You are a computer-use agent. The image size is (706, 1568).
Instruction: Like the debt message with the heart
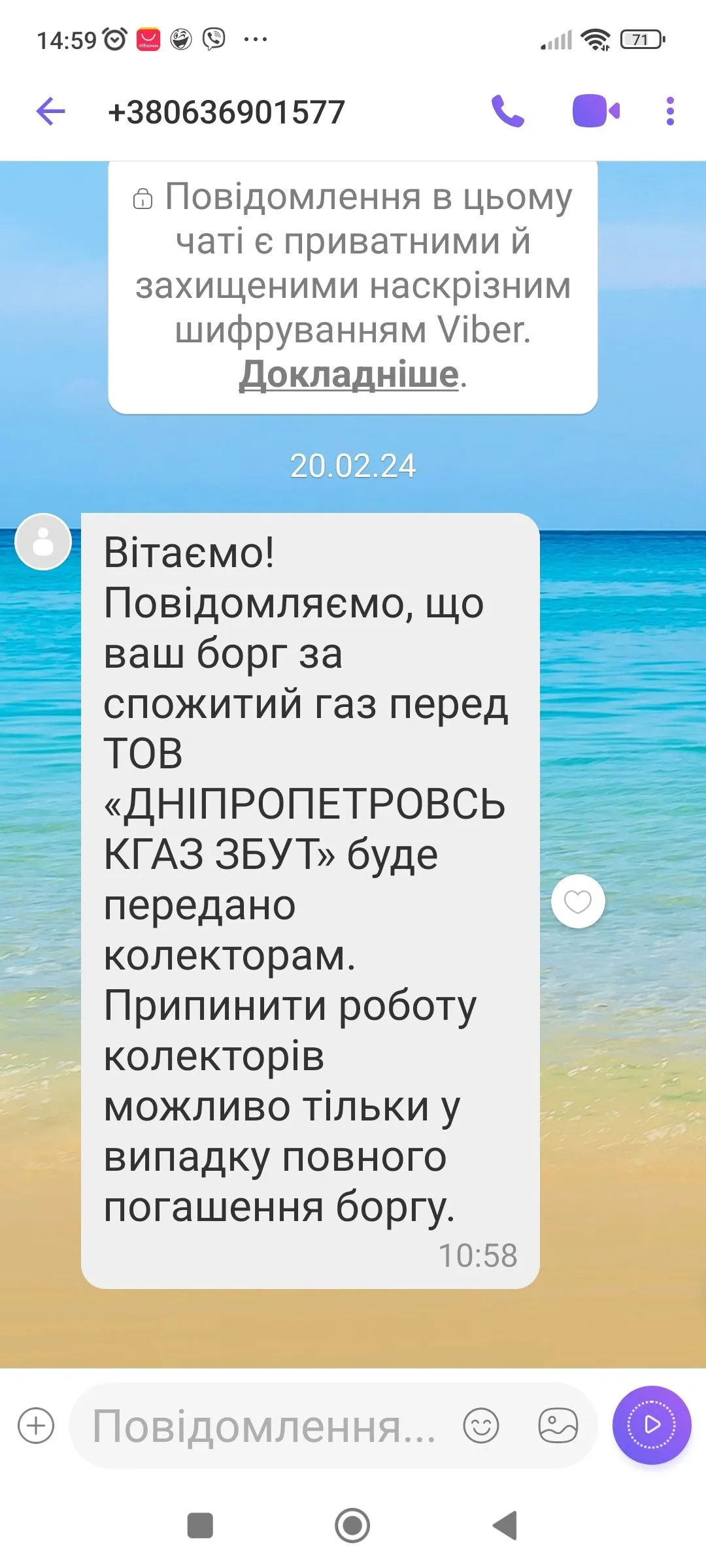578,902
